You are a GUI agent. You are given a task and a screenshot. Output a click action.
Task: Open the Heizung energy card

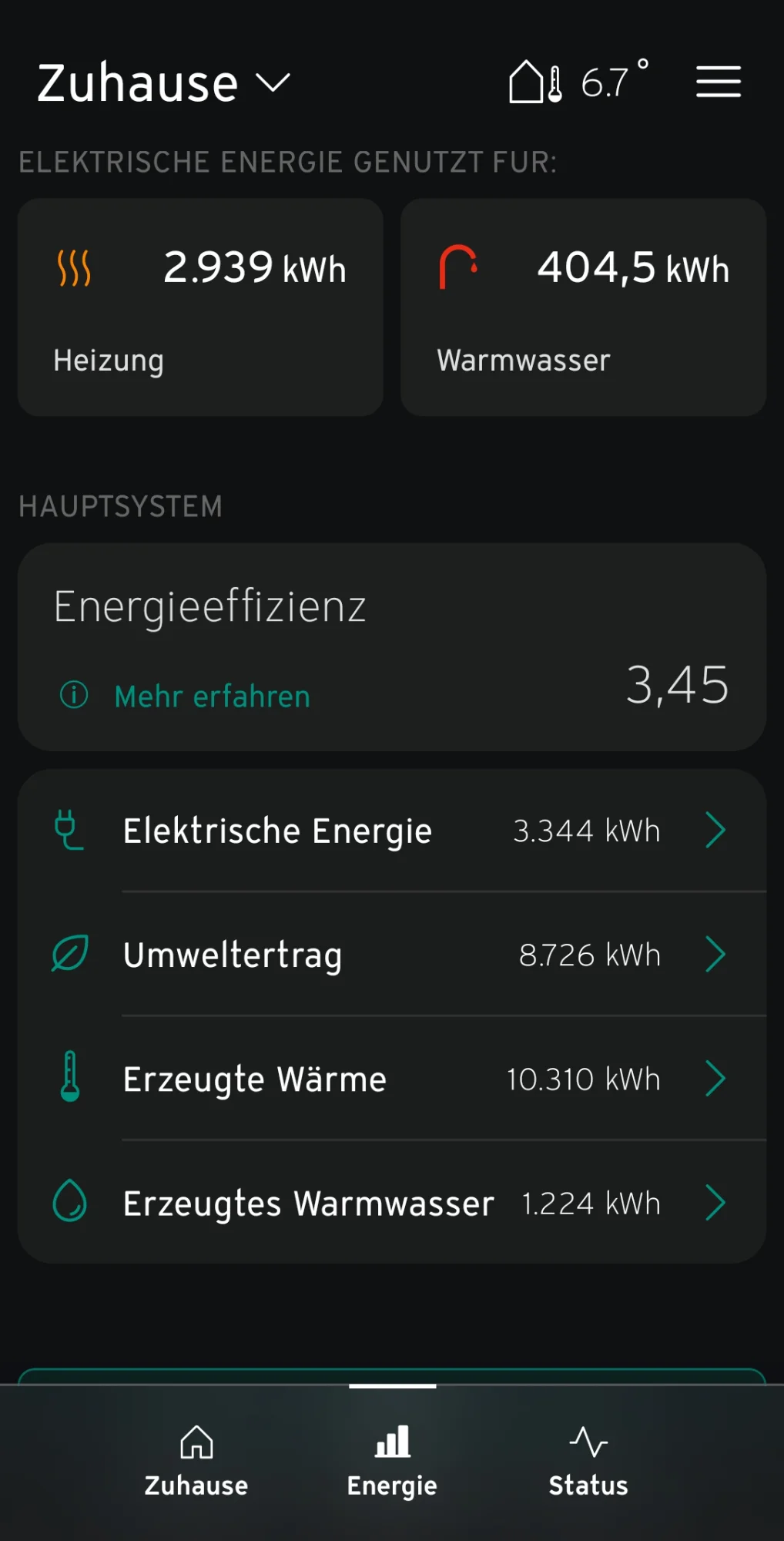coord(200,307)
